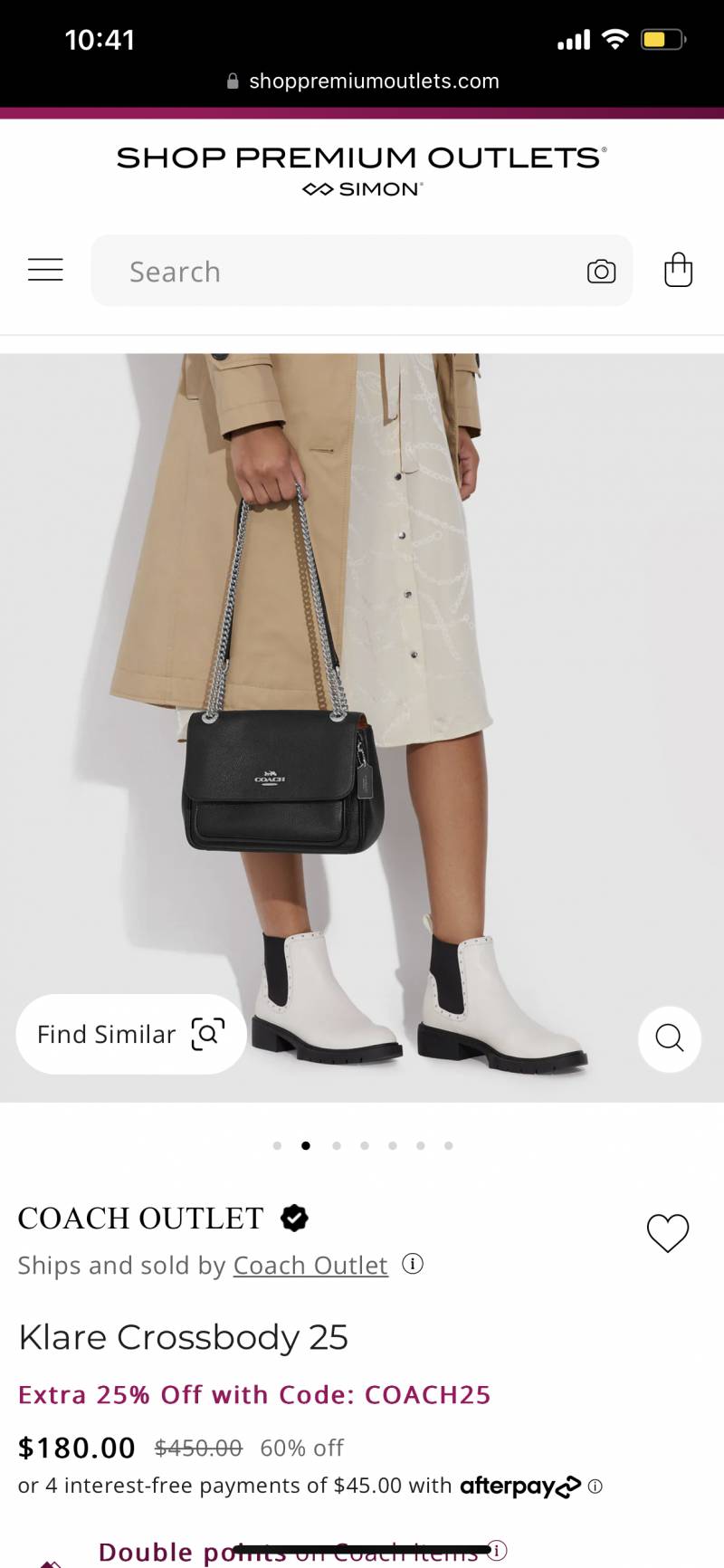Viewport: 724px width, 1568px height.
Task: Show Afterpay payment details info
Action: coord(595,1487)
